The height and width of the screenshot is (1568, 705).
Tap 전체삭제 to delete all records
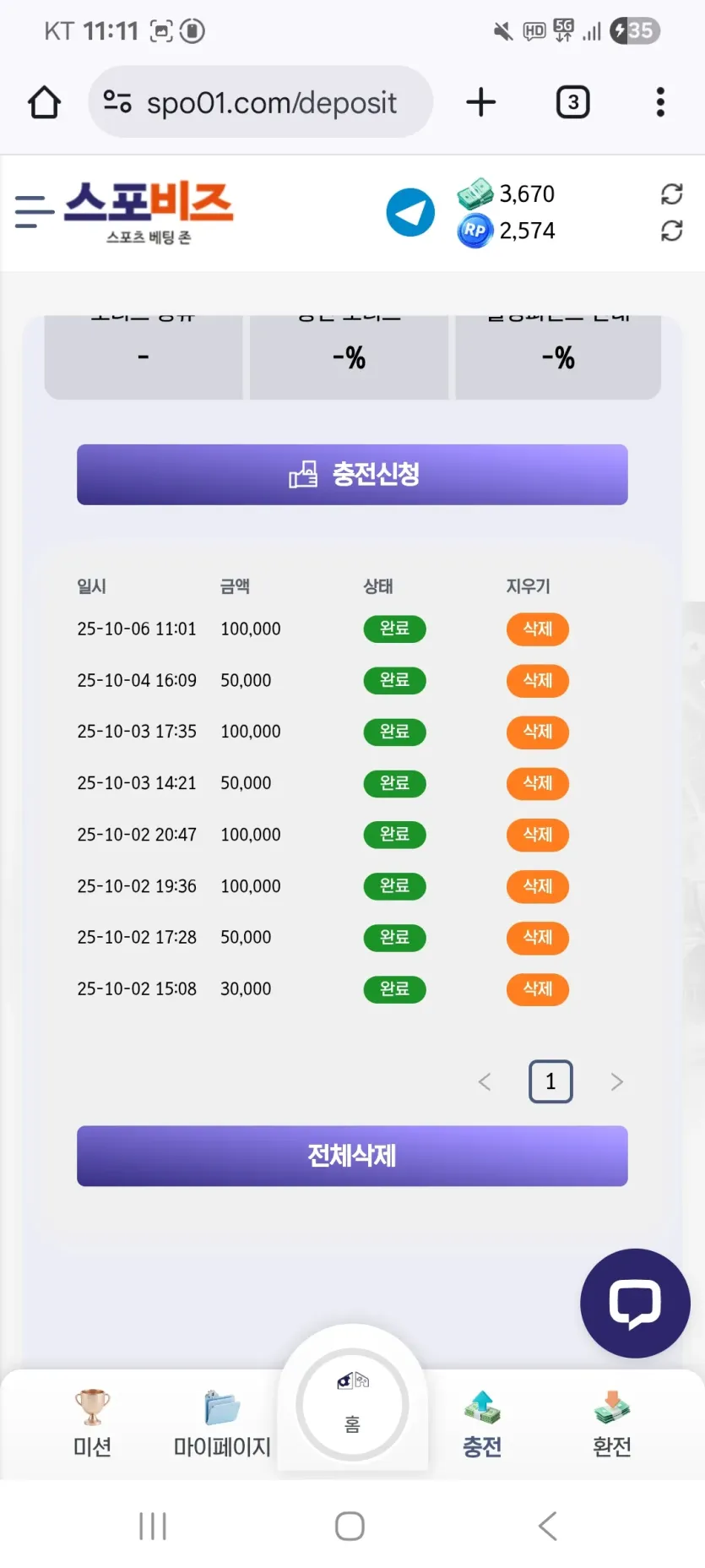click(352, 1156)
